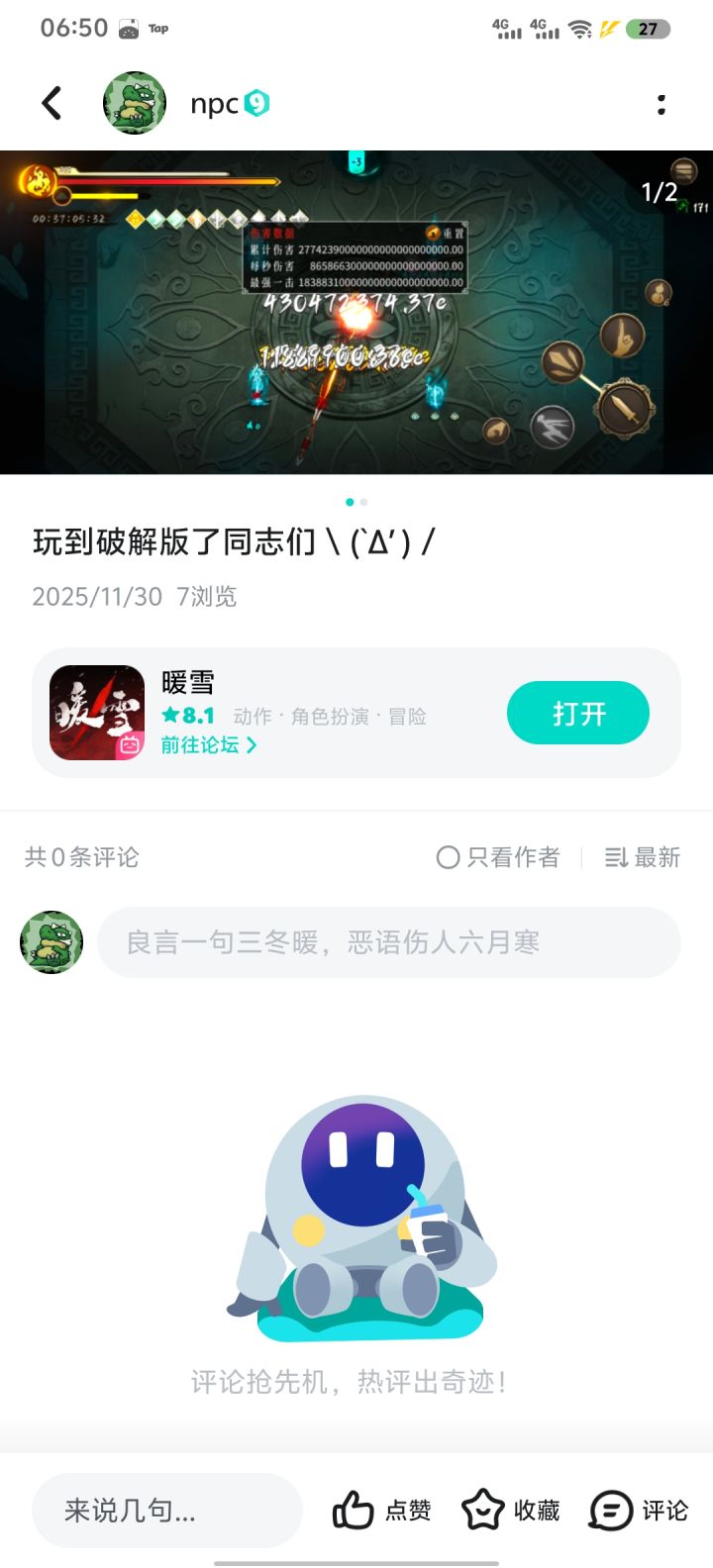View the post's game screenshot full screen
Image resolution: width=713 pixels, height=1568 pixels.
pos(356,312)
